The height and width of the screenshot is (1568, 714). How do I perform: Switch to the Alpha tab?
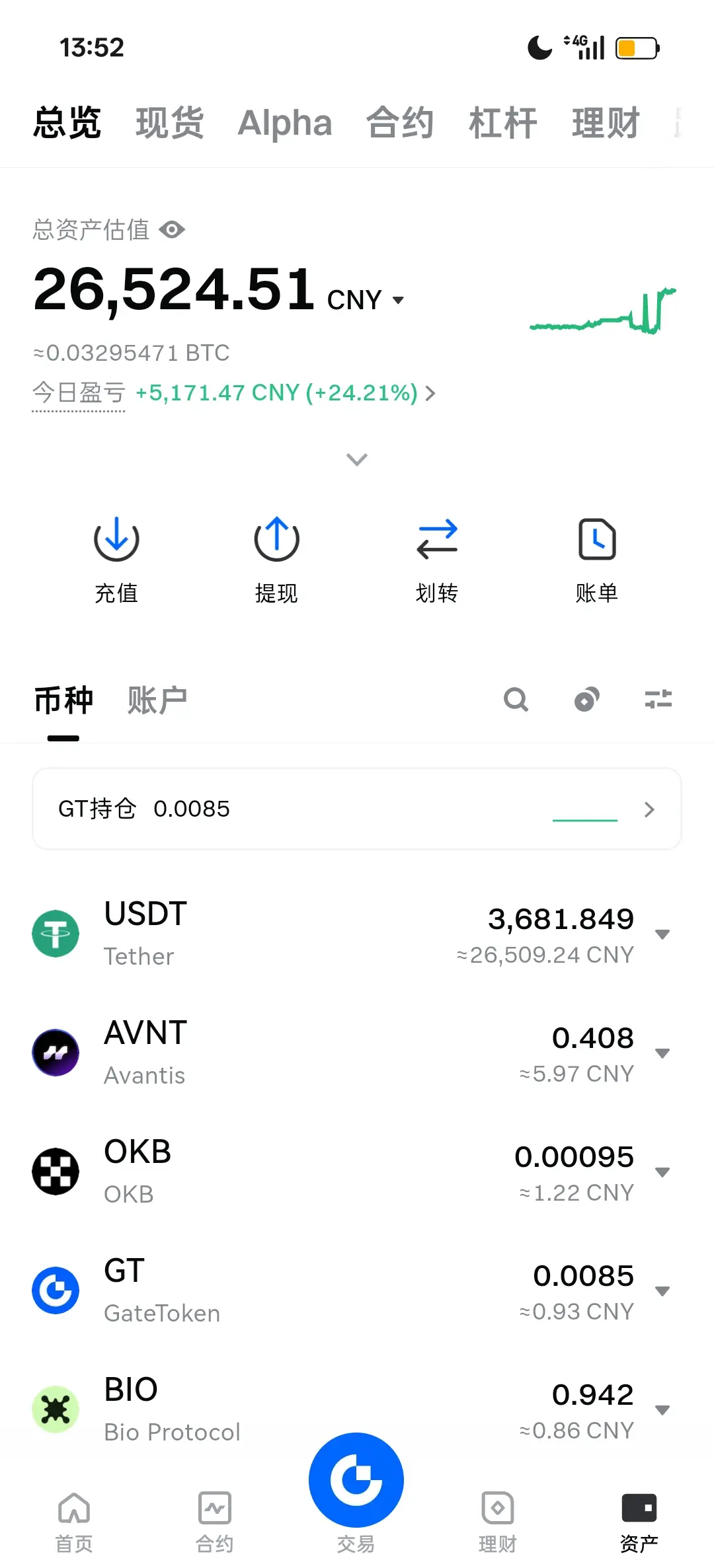click(285, 123)
